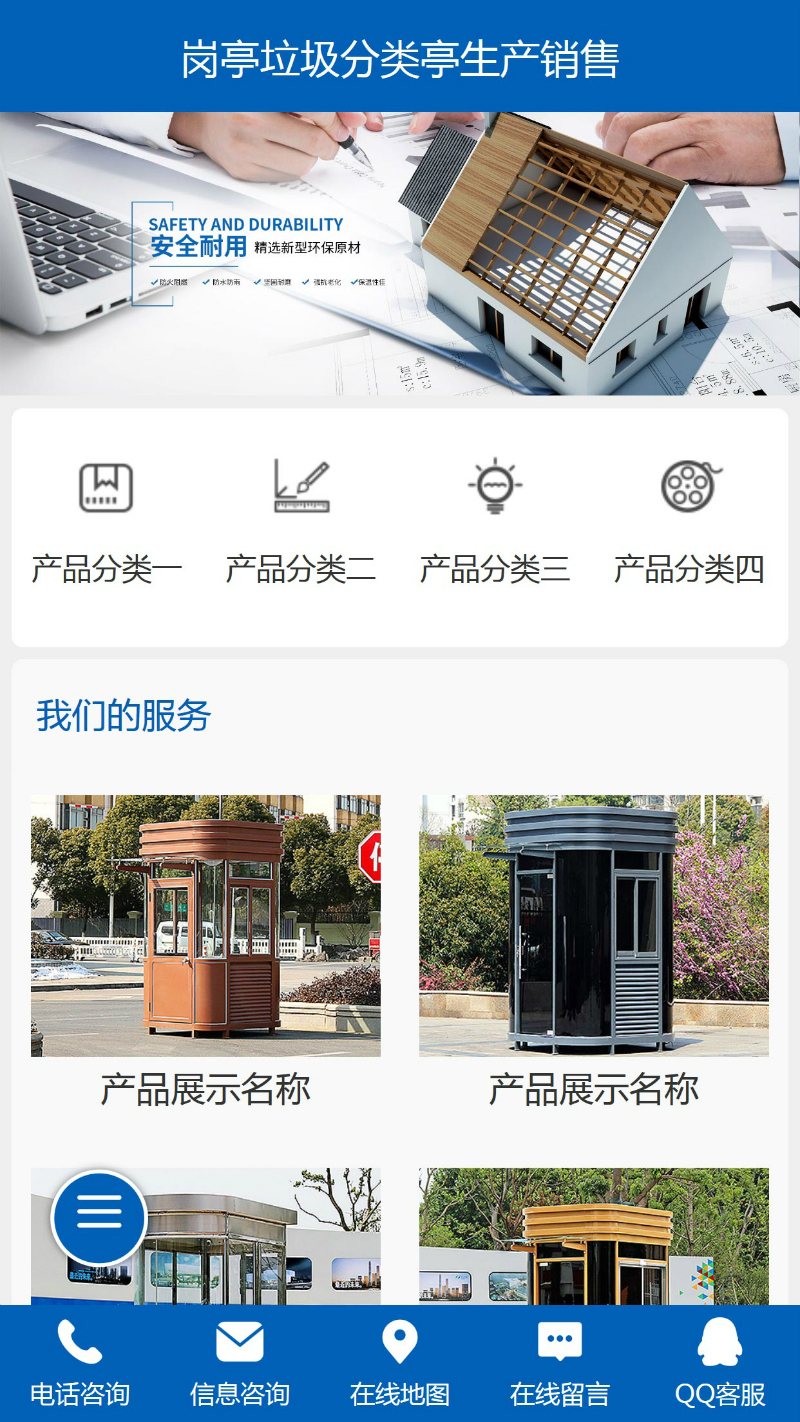
Task: Open the yellow-roof booth product
Action: (x=594, y=1238)
